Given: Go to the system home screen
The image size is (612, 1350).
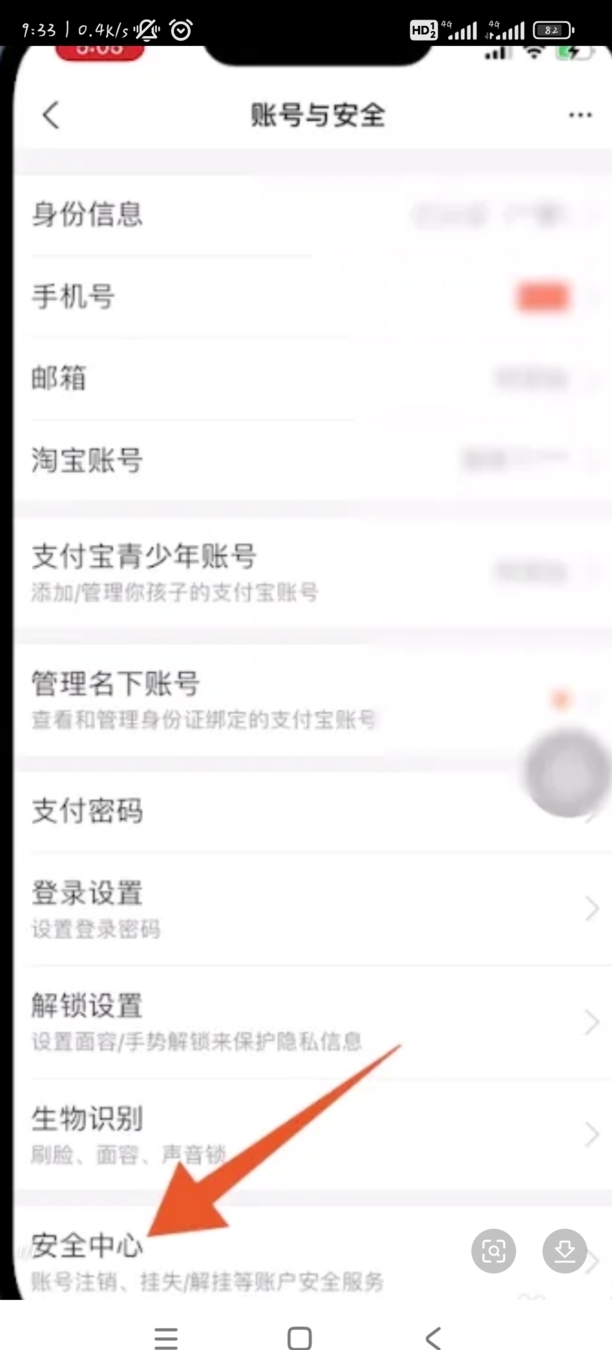Looking at the screenshot, I should point(299,1337).
